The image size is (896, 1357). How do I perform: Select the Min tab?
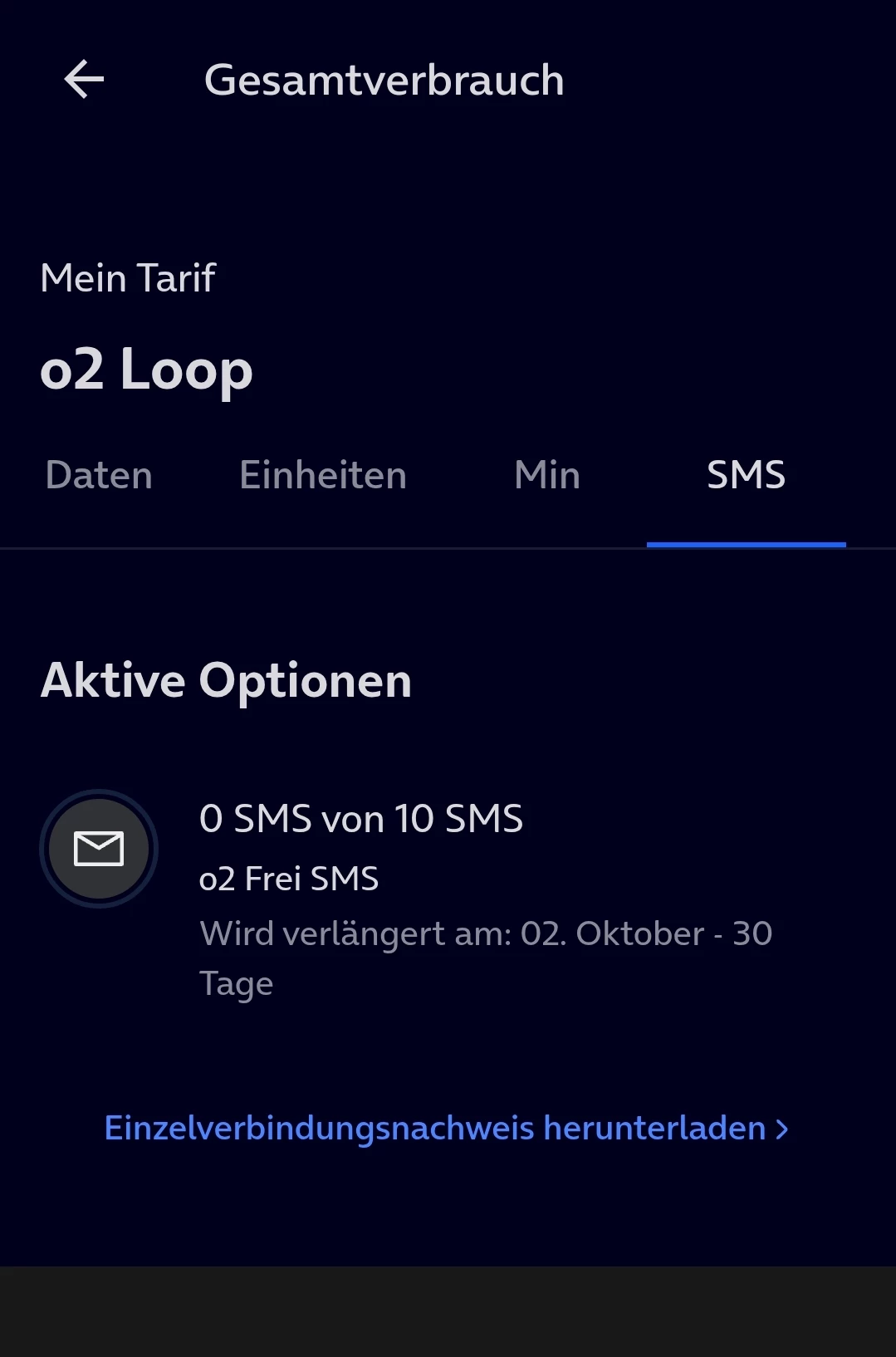coord(546,475)
